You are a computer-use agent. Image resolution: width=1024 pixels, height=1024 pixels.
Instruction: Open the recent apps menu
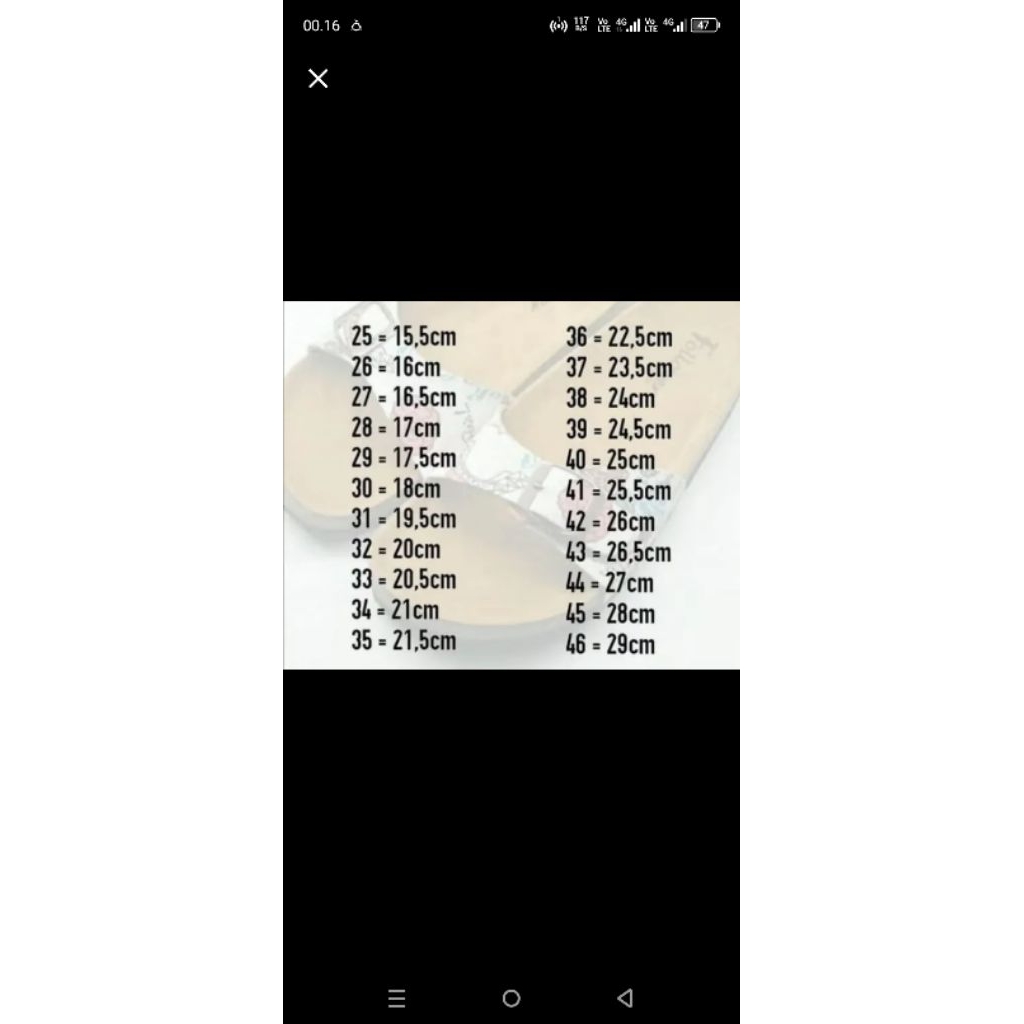click(396, 998)
